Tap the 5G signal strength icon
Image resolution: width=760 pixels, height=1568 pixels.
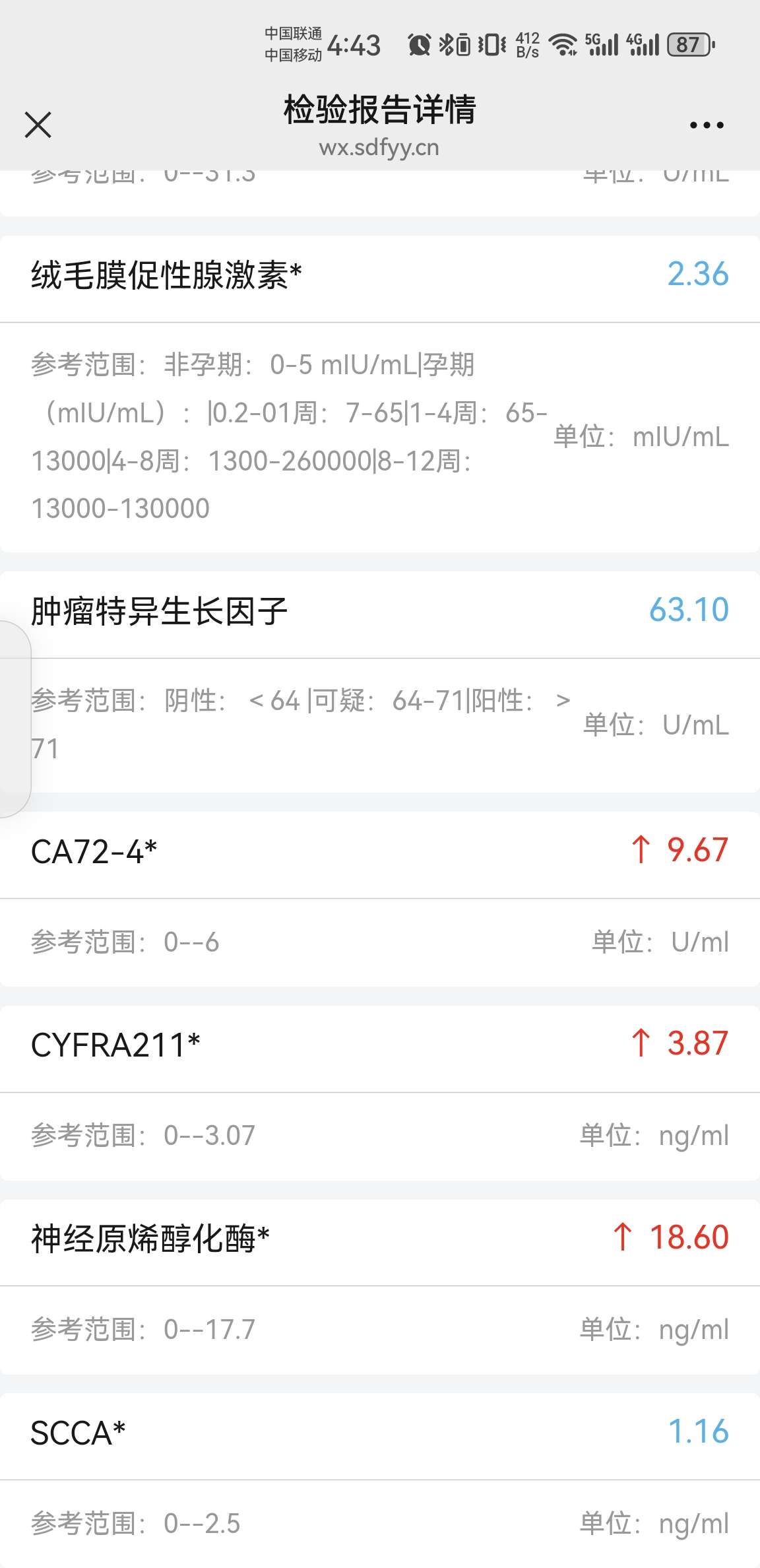tap(602, 44)
